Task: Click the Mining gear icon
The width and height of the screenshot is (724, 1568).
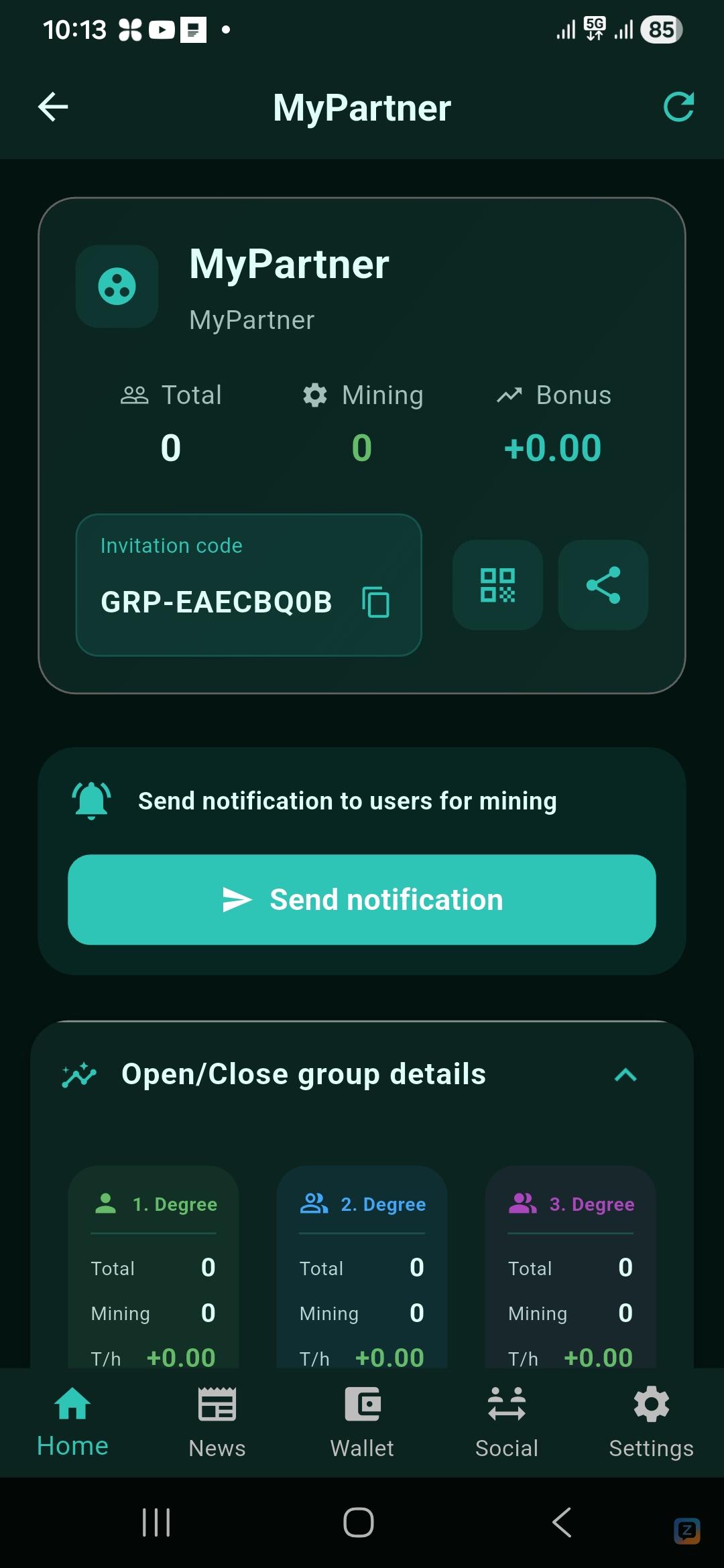Action: click(x=315, y=395)
